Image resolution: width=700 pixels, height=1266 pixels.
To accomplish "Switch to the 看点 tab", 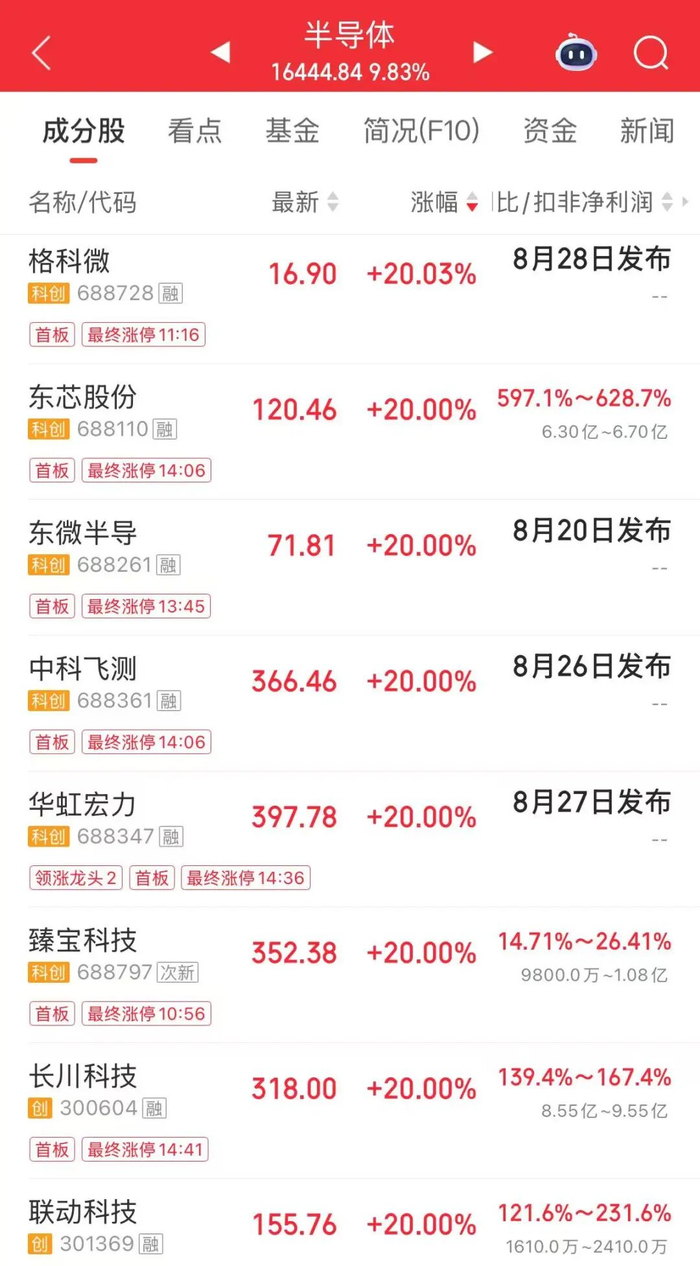I will 195,131.
